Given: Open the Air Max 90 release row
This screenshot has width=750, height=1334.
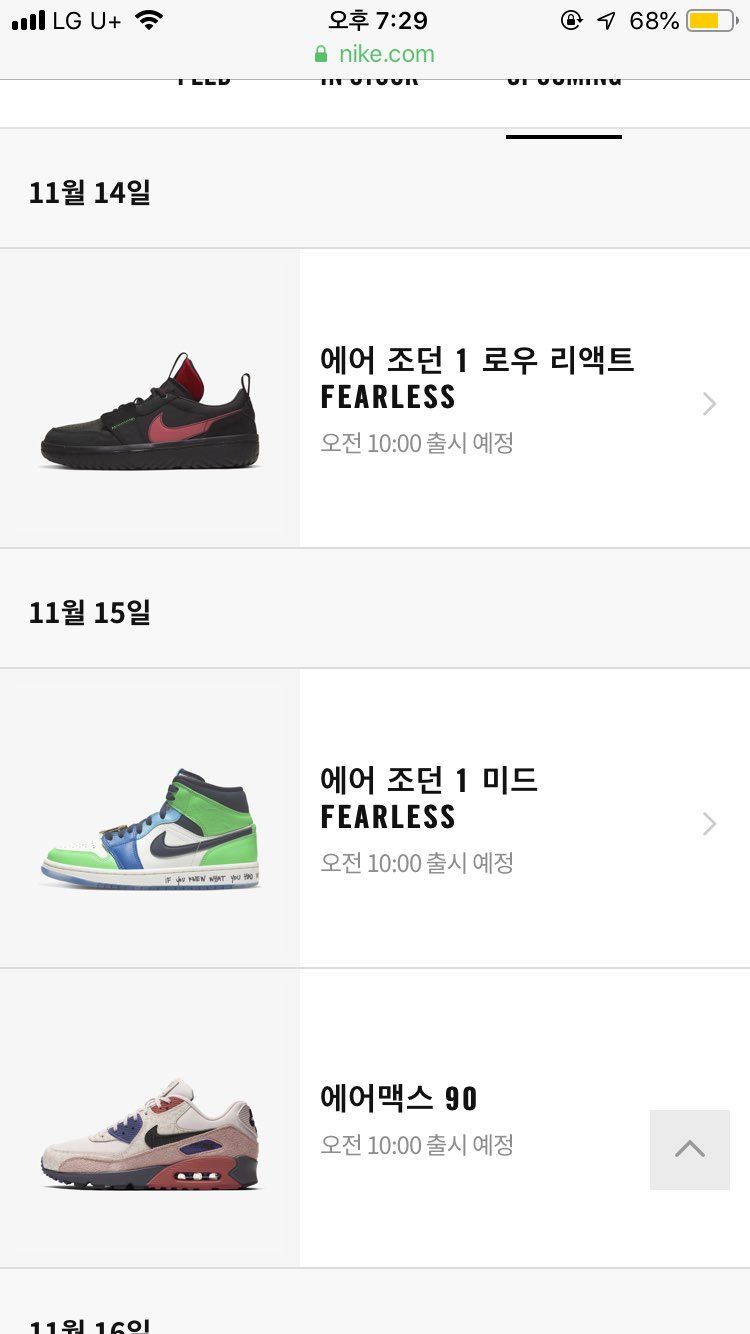Looking at the screenshot, I should coord(375,1118).
